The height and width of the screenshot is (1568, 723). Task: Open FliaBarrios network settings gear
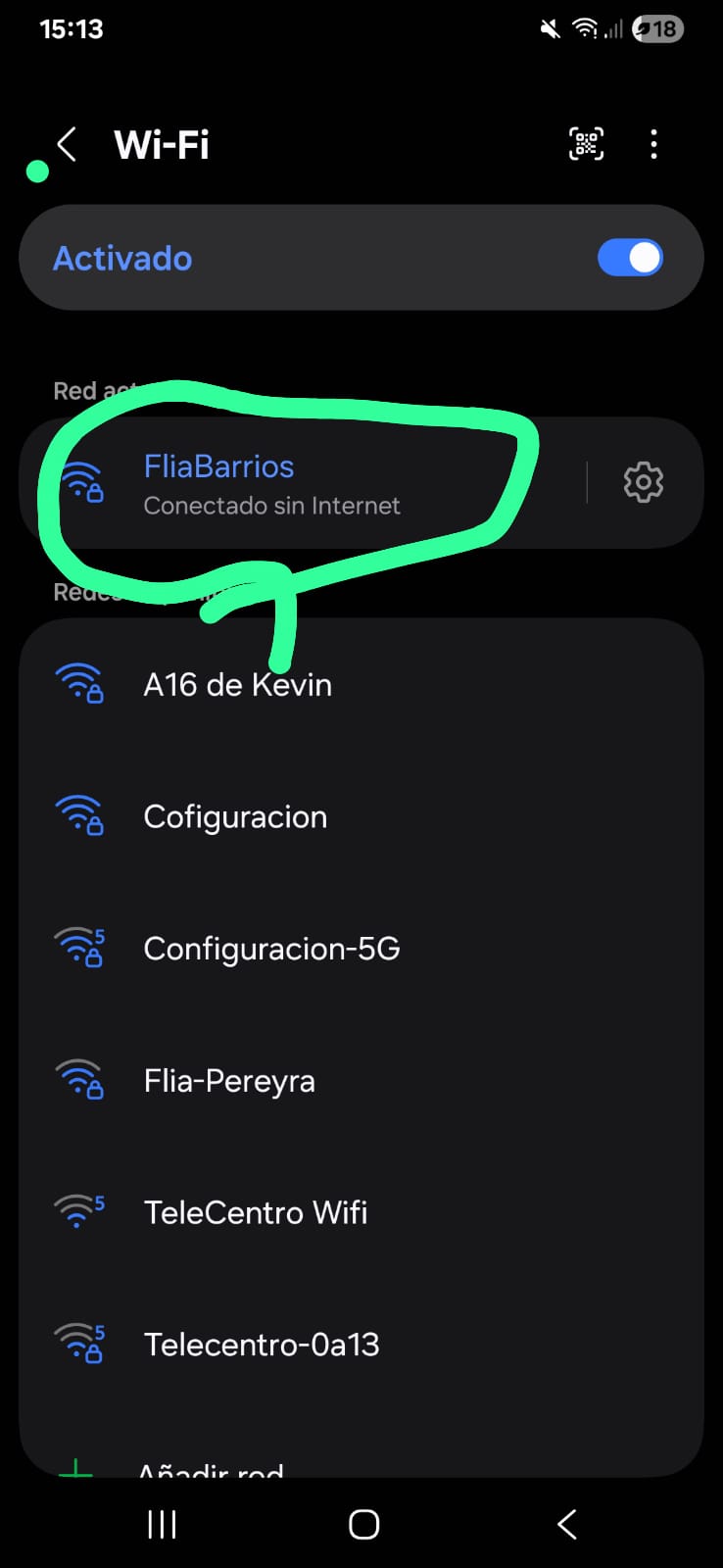click(644, 482)
